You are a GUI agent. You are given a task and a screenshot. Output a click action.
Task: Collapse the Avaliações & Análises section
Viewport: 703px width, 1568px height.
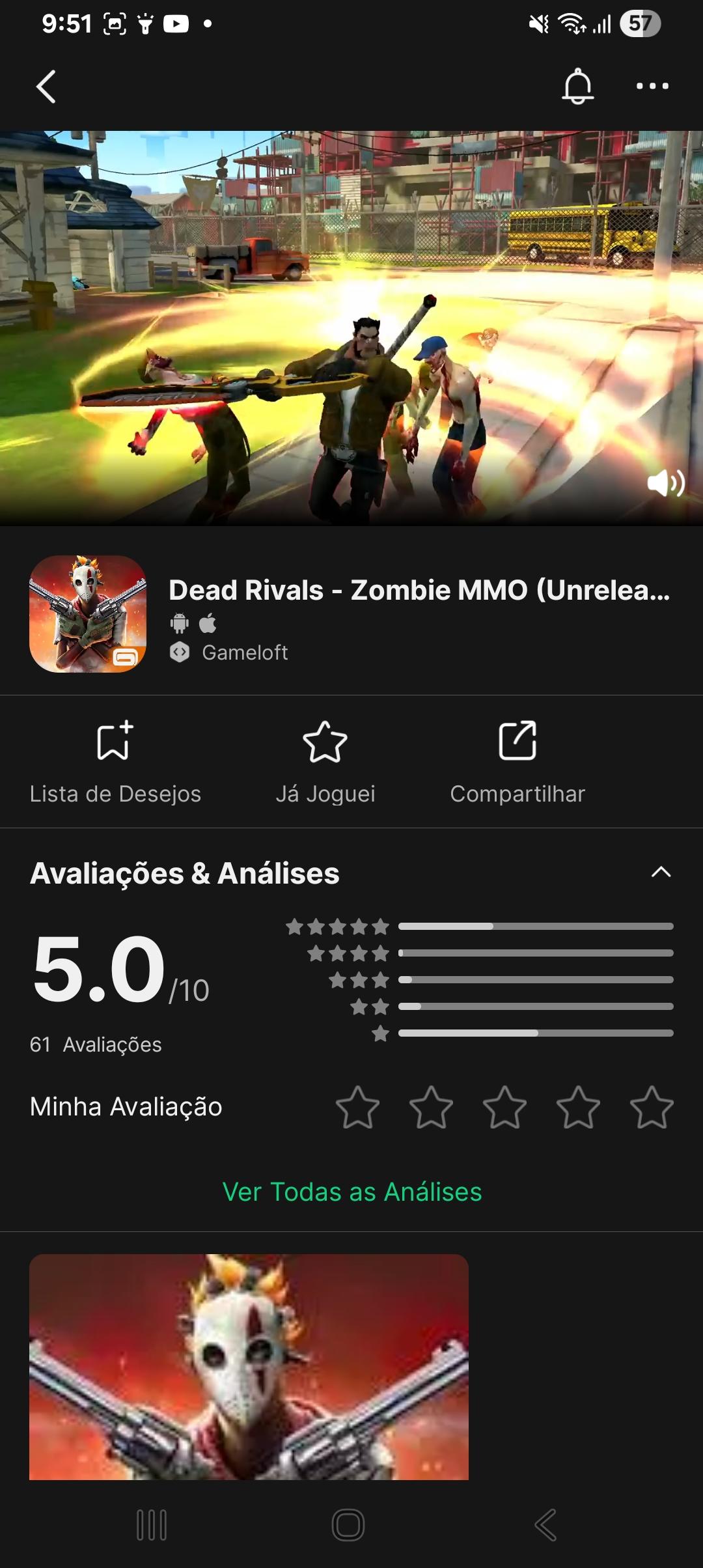click(661, 873)
